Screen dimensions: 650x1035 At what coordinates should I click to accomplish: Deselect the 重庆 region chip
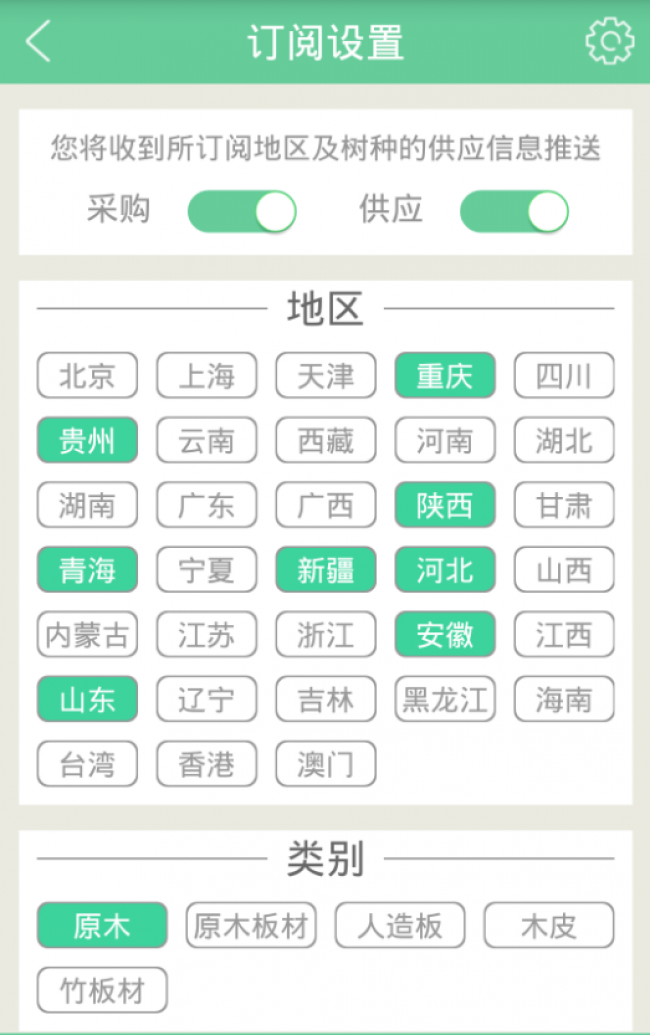click(x=444, y=376)
